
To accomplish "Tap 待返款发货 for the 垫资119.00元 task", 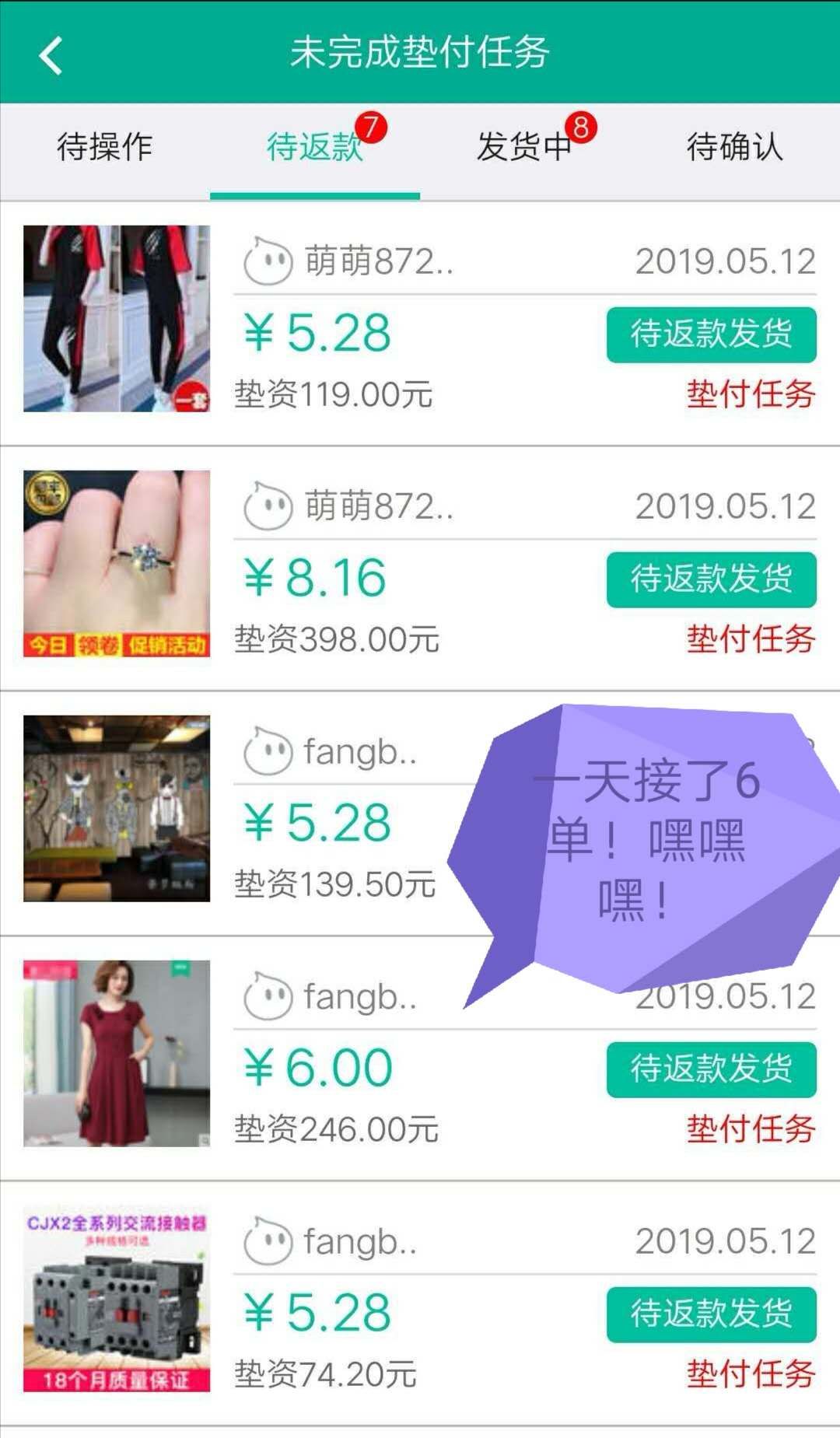I will (x=711, y=334).
